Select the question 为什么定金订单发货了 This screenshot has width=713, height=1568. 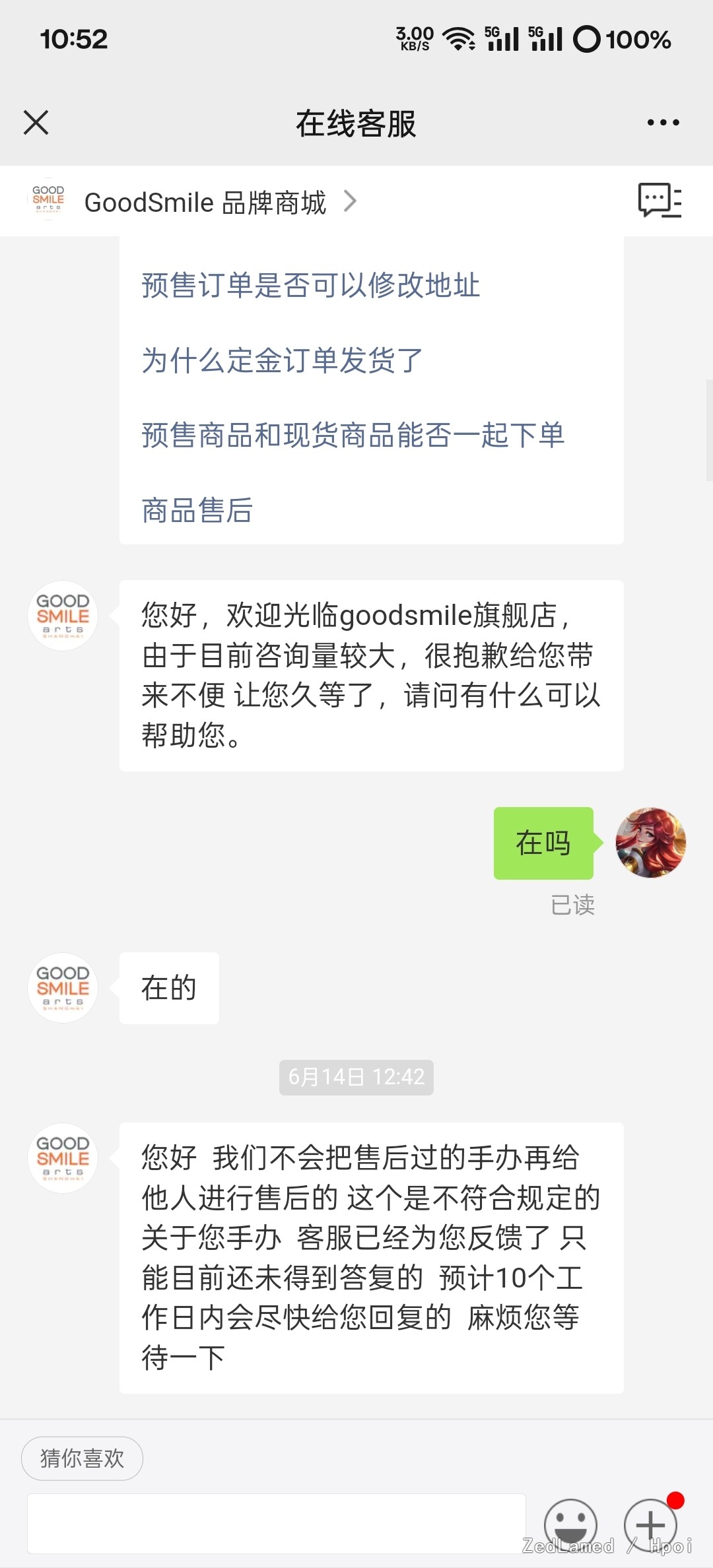[x=282, y=360]
